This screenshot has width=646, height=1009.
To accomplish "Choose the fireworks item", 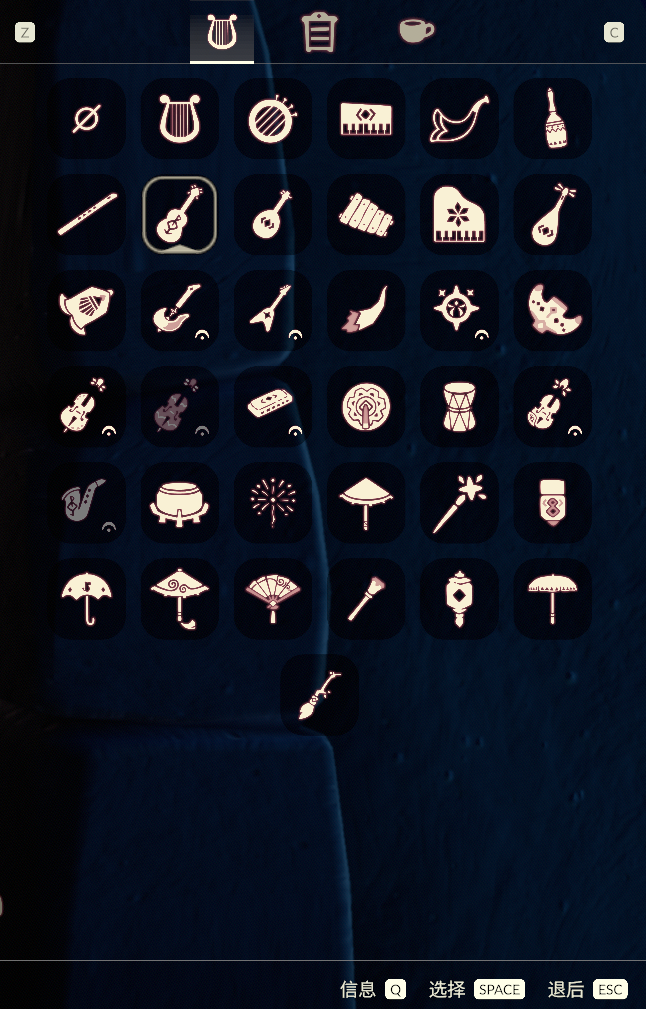I will pos(273,502).
